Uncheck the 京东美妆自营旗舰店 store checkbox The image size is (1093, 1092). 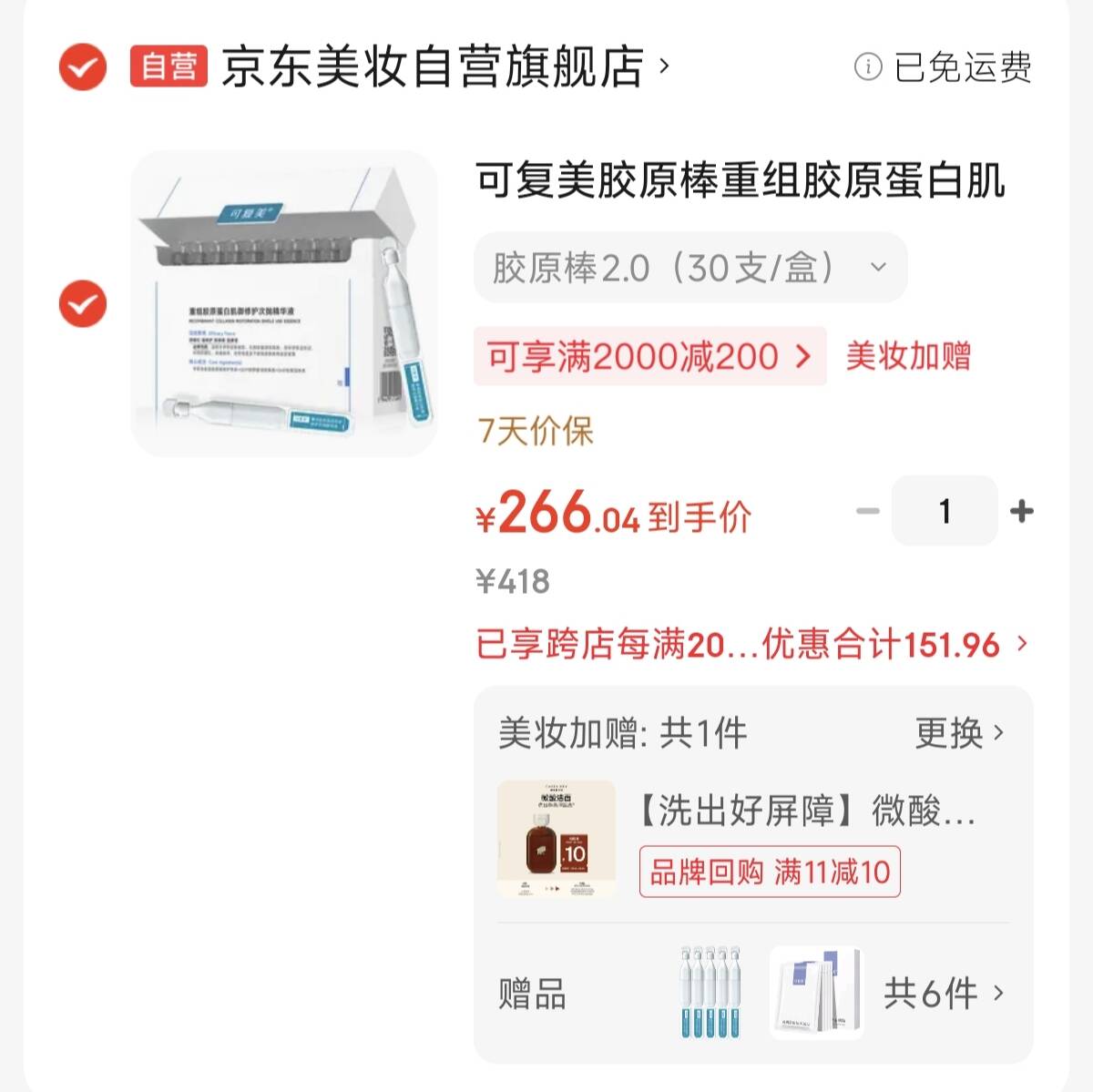pyautogui.click(x=83, y=66)
